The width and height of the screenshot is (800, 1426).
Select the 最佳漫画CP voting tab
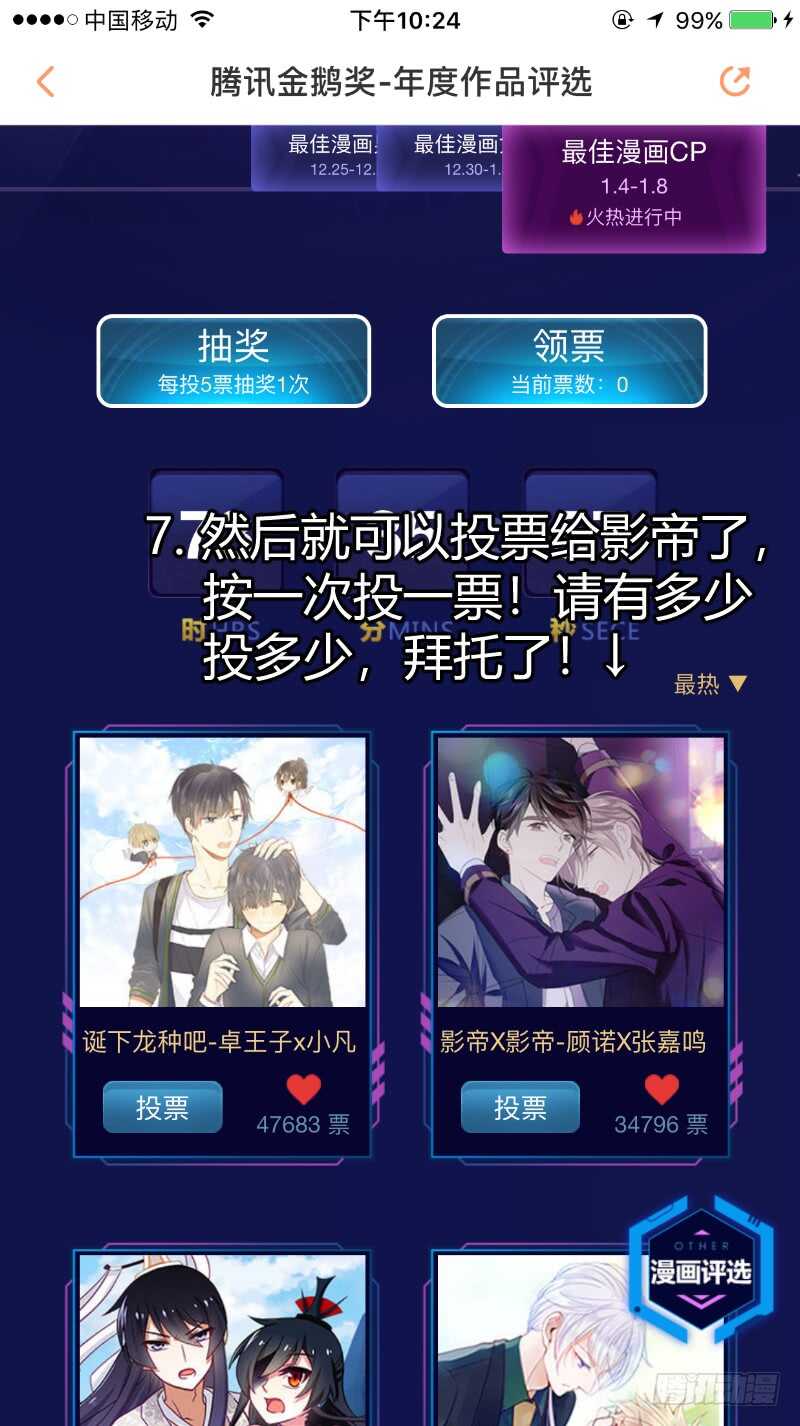click(x=633, y=185)
